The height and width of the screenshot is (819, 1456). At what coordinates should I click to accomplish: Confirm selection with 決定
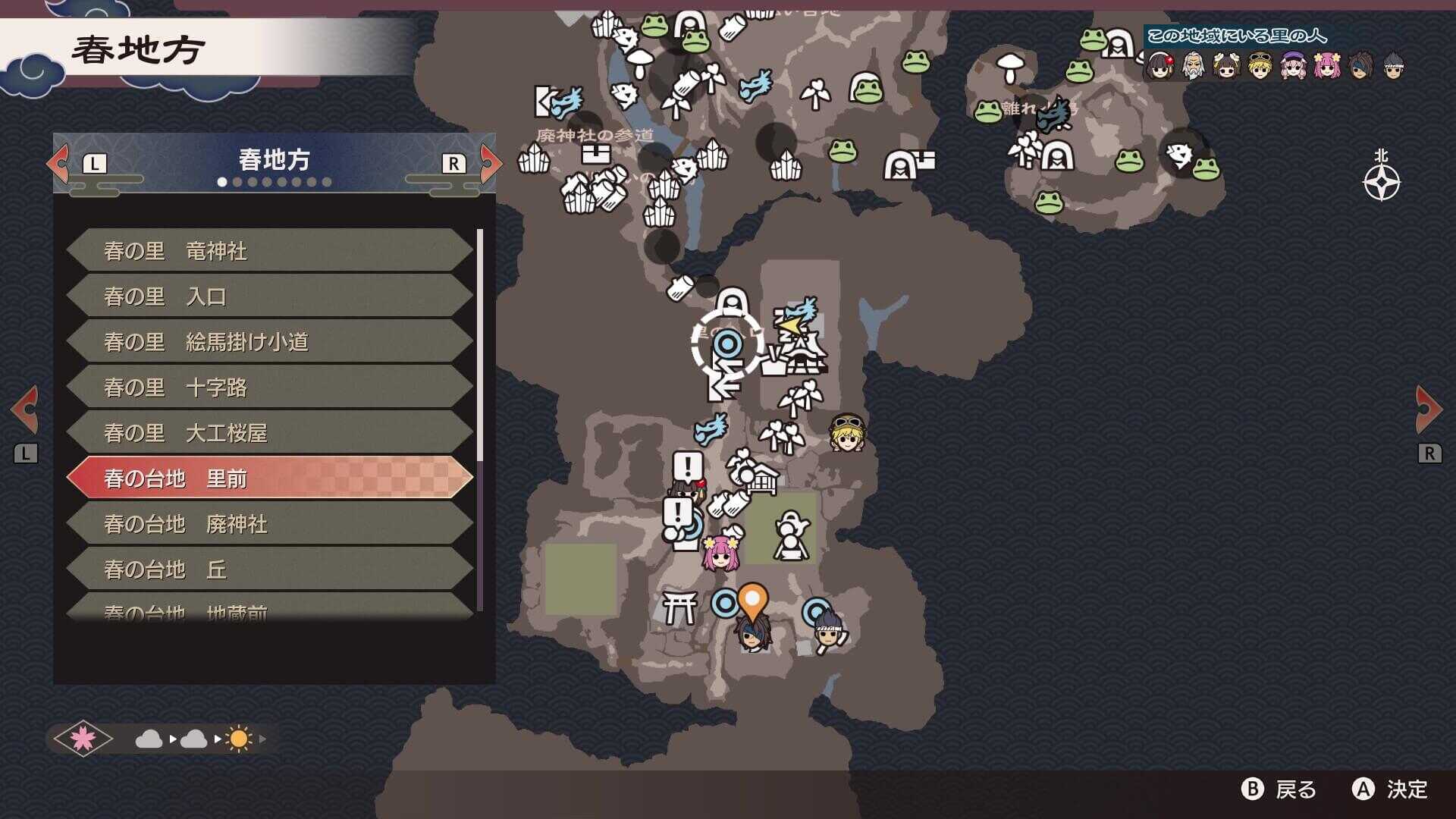pos(1392,789)
